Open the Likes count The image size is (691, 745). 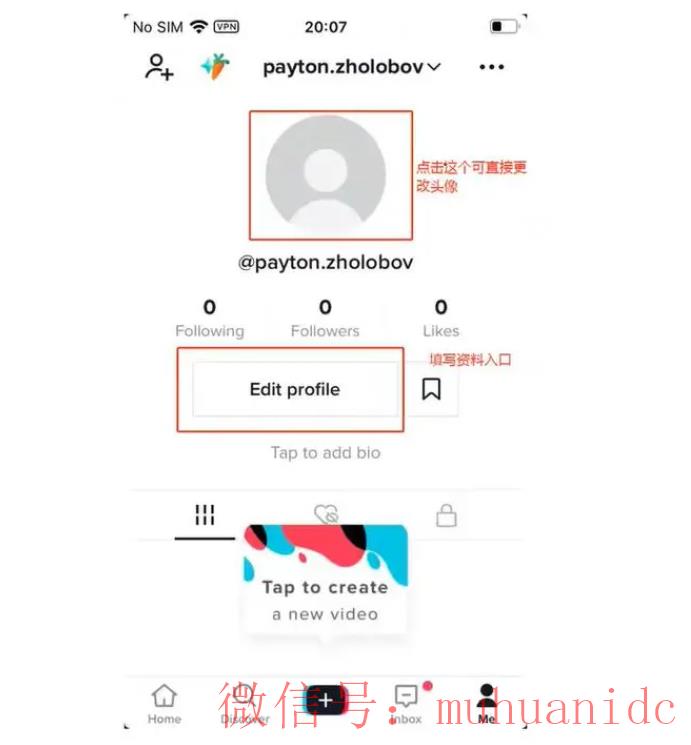(440, 318)
